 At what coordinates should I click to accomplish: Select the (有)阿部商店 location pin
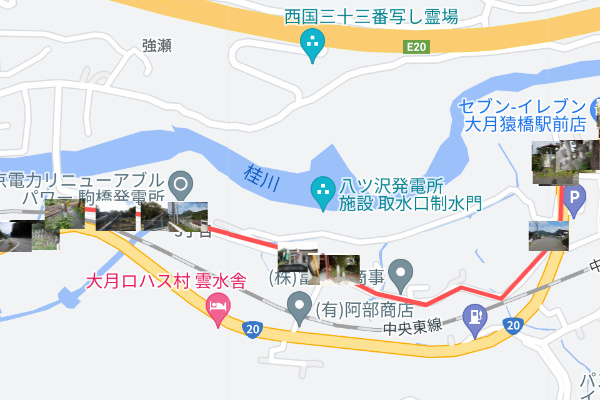[x=300, y=307]
